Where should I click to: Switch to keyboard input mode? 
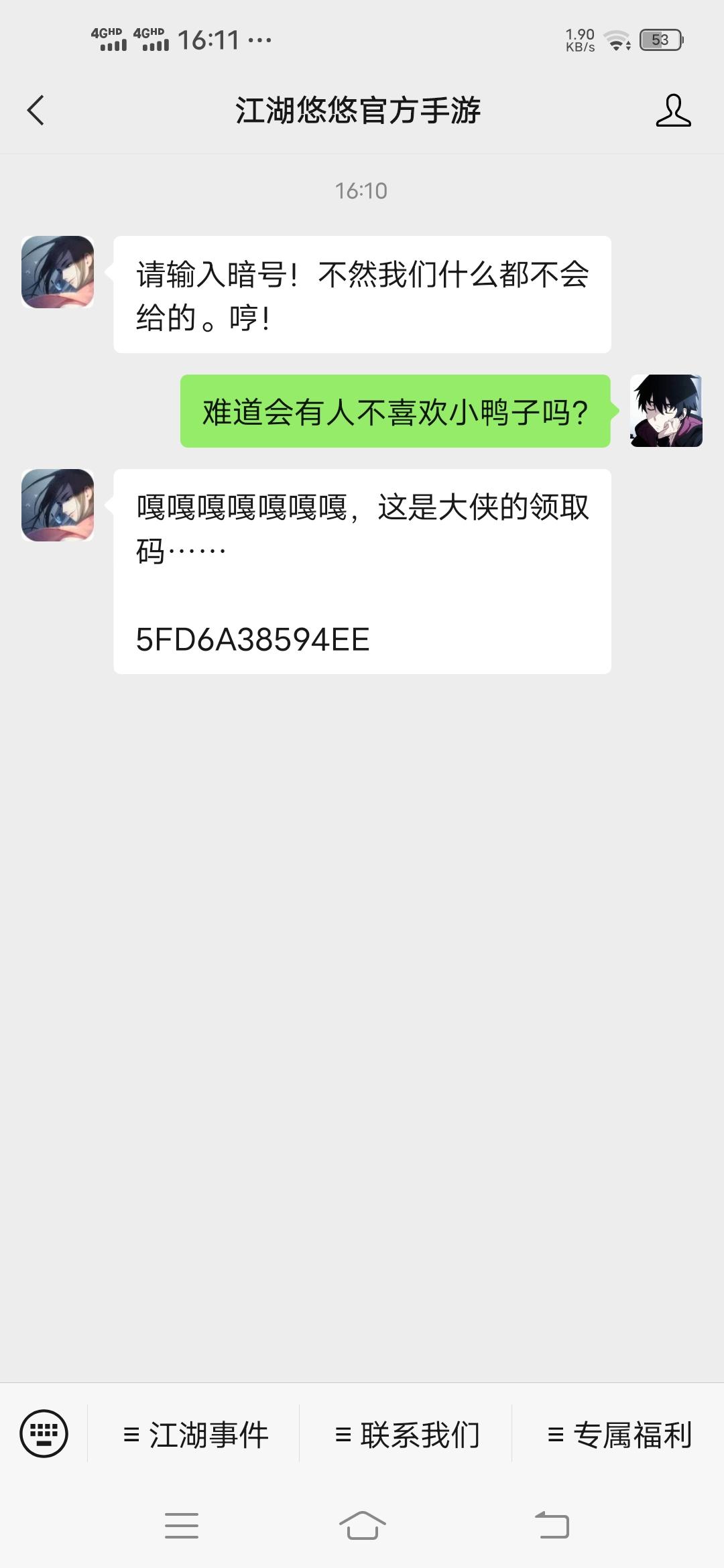[44, 1433]
